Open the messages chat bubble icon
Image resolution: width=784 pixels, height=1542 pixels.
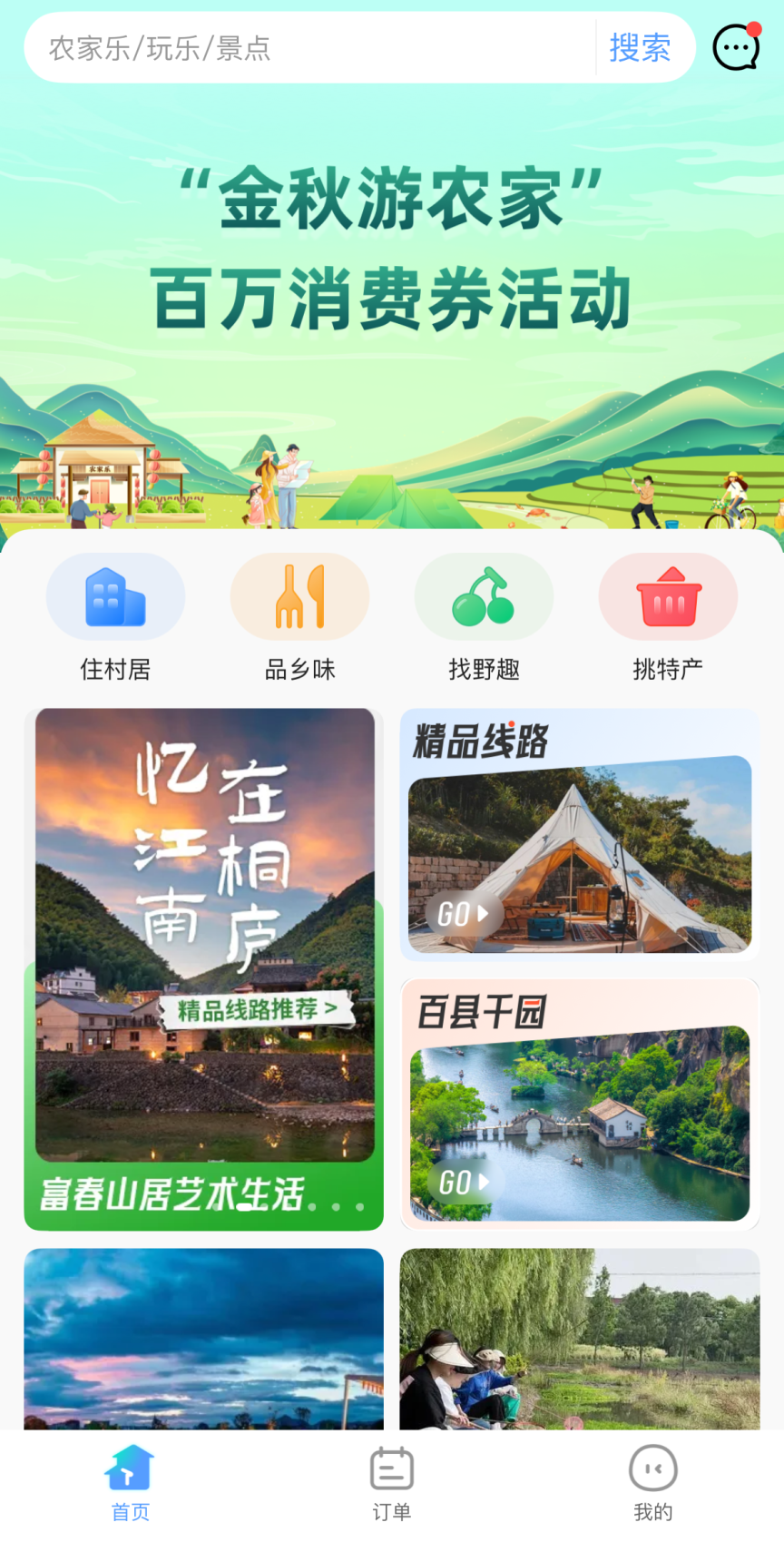click(x=736, y=47)
